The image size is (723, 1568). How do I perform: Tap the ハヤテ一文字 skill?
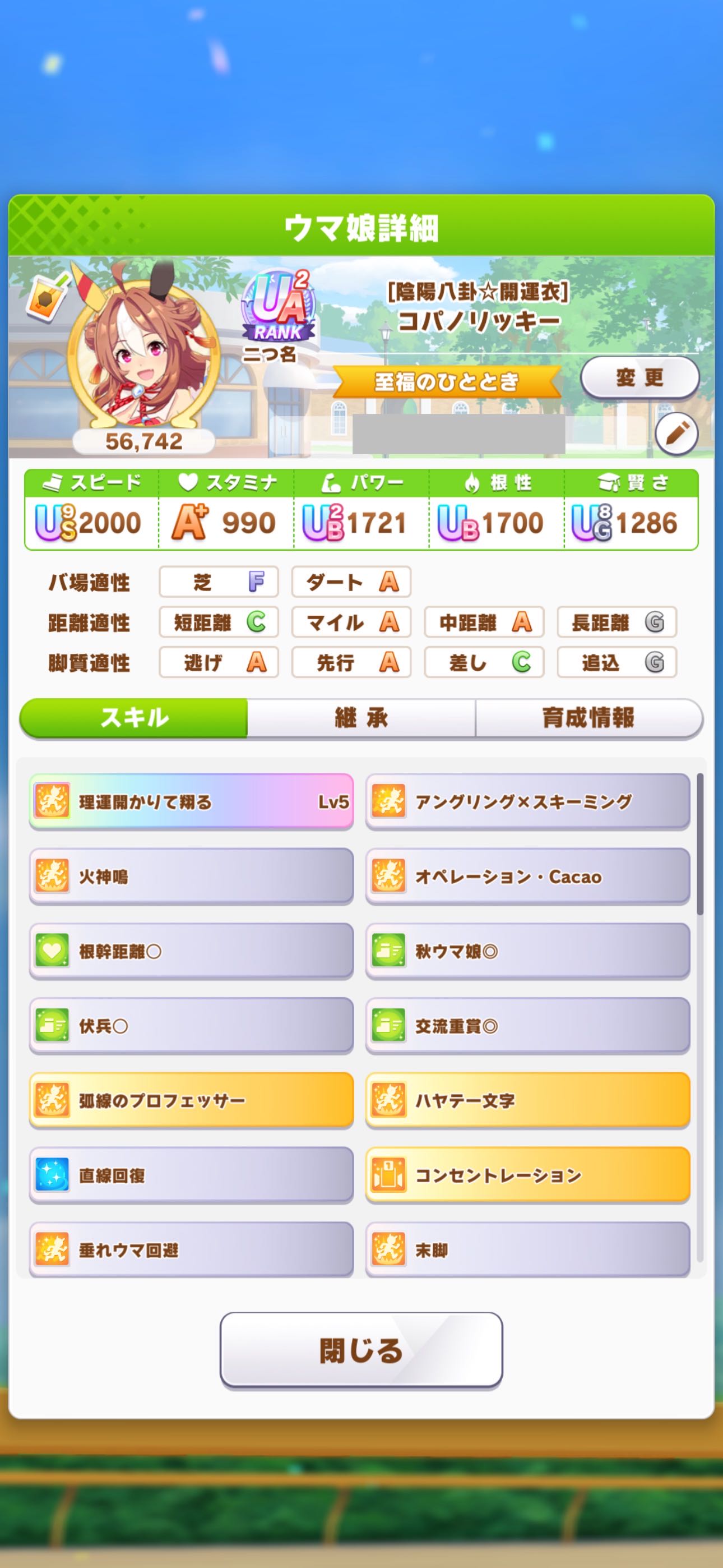tap(527, 1100)
